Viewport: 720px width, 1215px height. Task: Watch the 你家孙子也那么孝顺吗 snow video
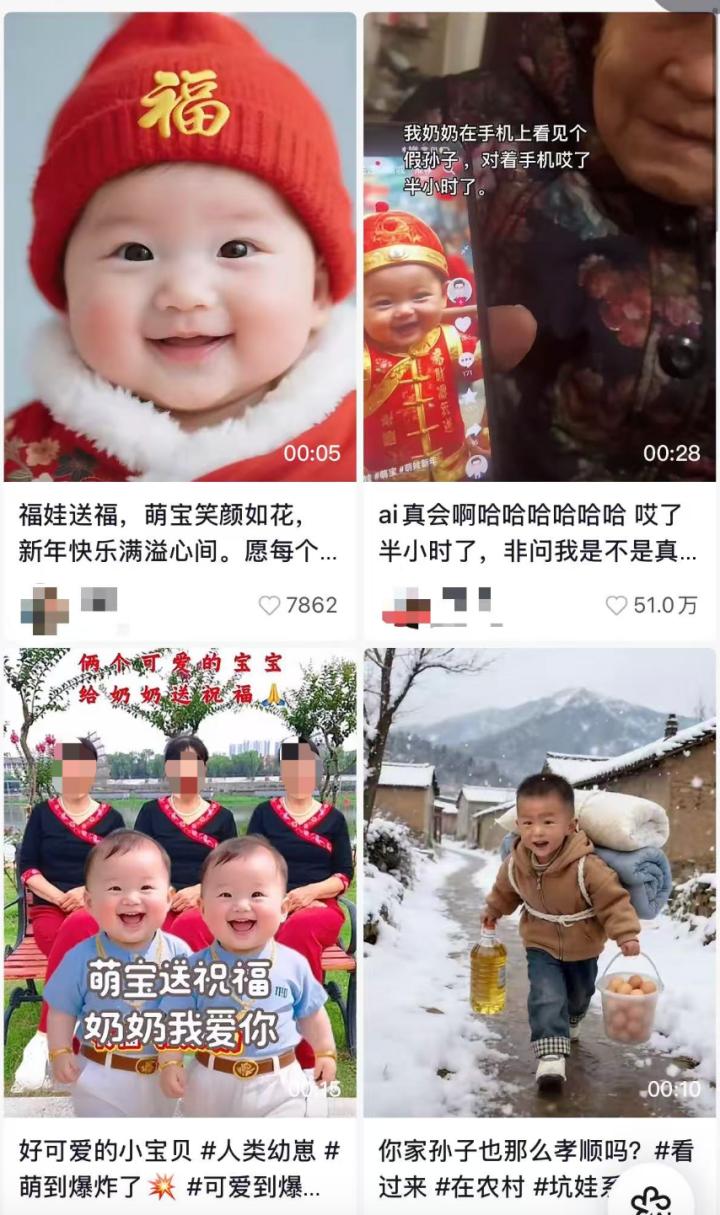click(540, 882)
